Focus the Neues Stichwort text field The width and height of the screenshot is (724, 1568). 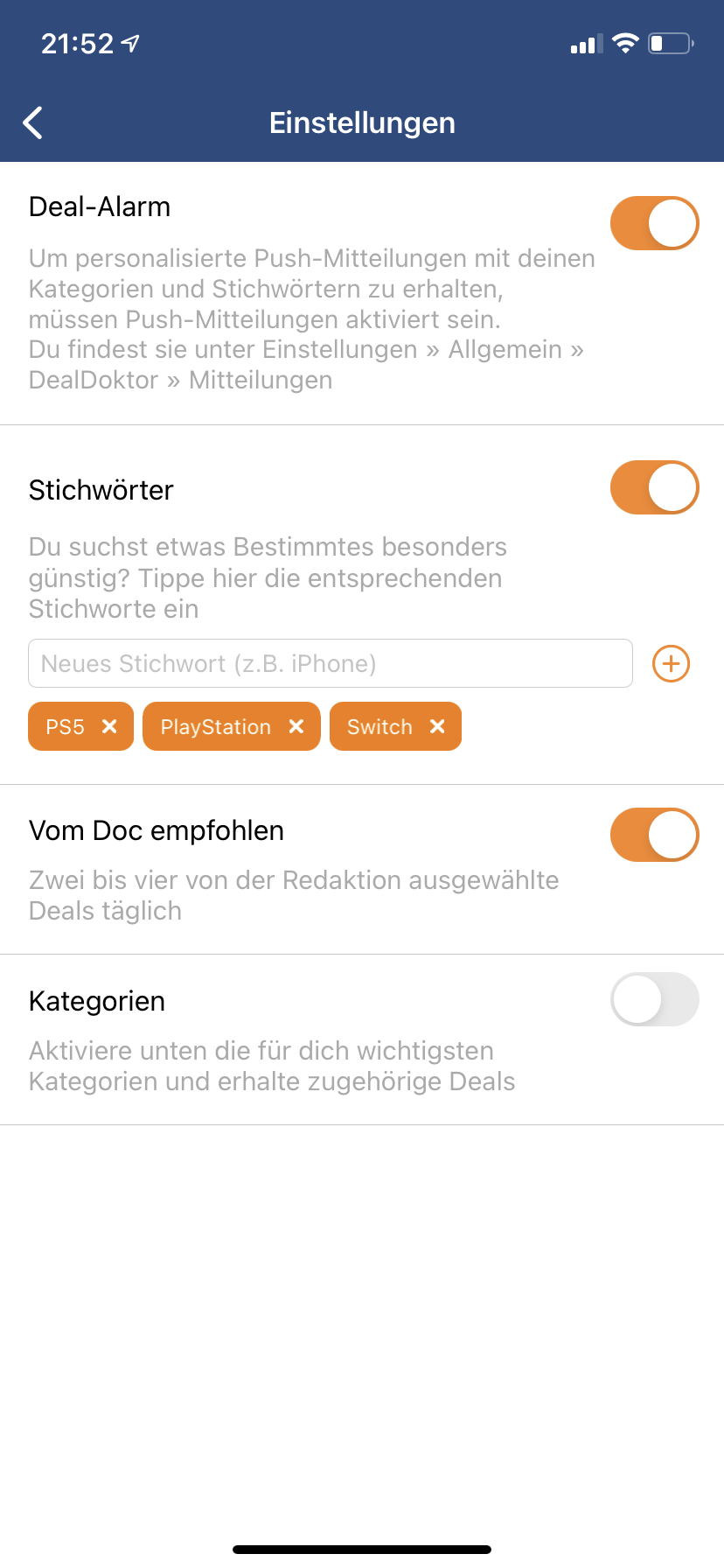(x=331, y=663)
